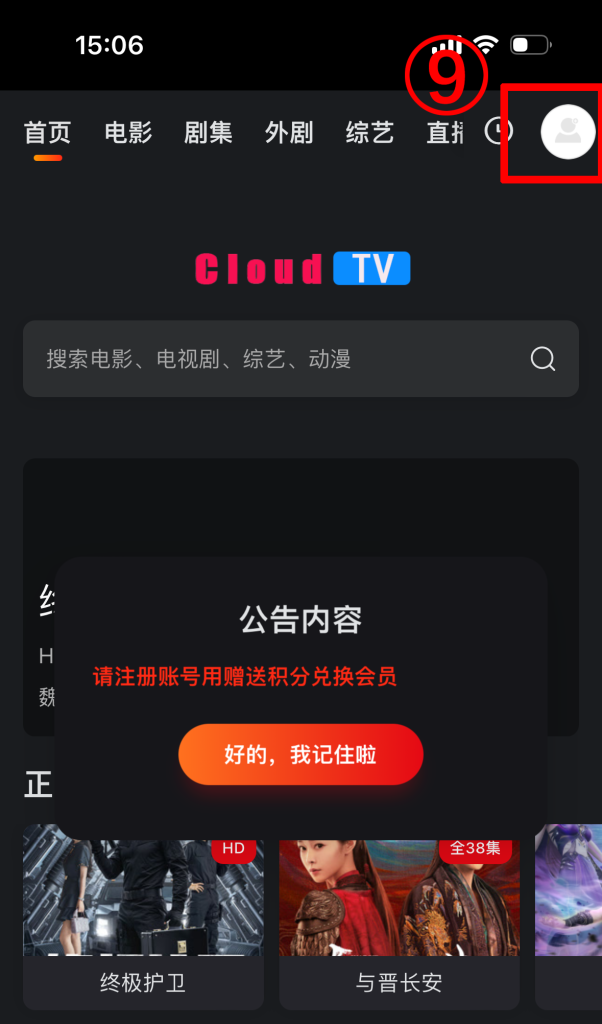This screenshot has height=1024, width=602.
Task: Open the 与晋长安 series card
Action: (x=399, y=915)
